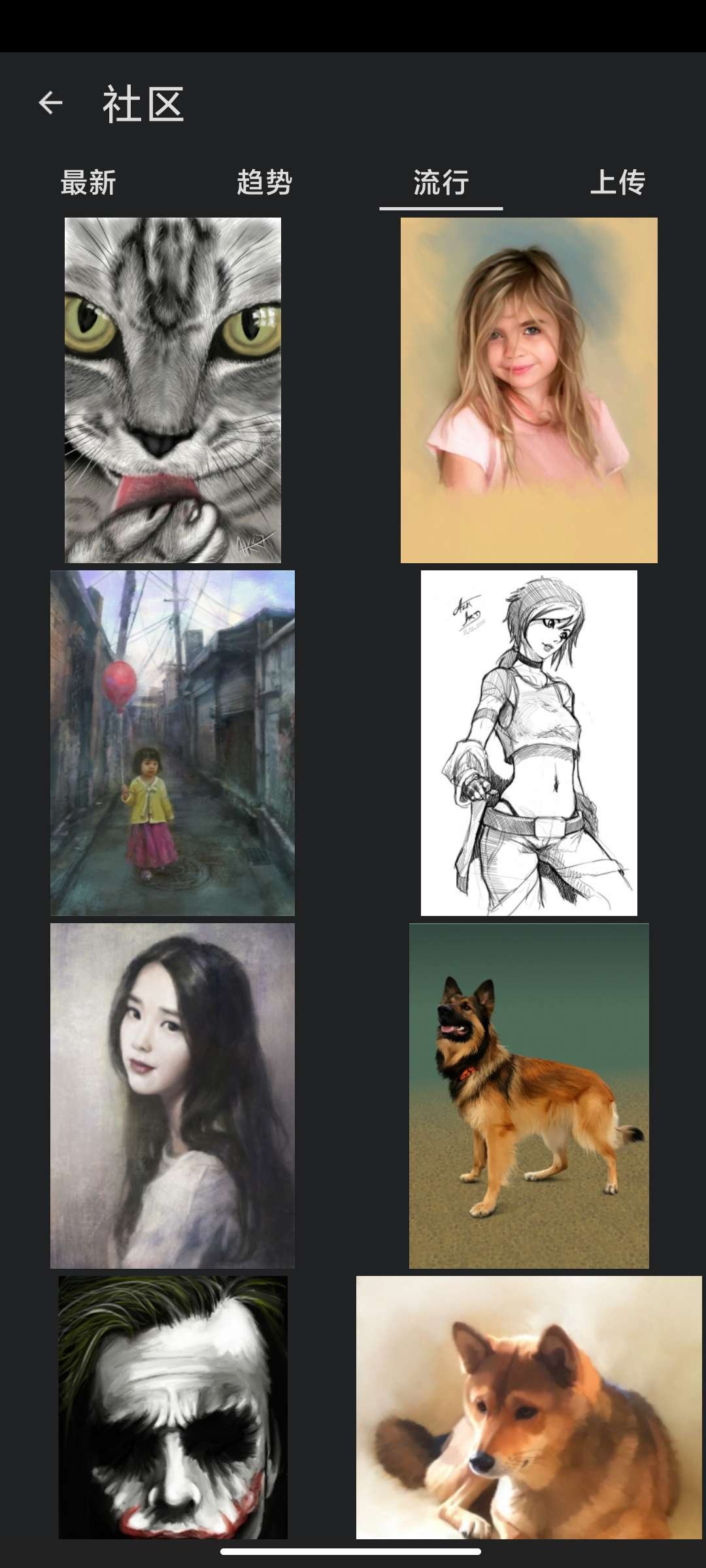This screenshot has height=1568, width=706.
Task: Open the blonde girl in pink portrait
Action: click(x=529, y=390)
